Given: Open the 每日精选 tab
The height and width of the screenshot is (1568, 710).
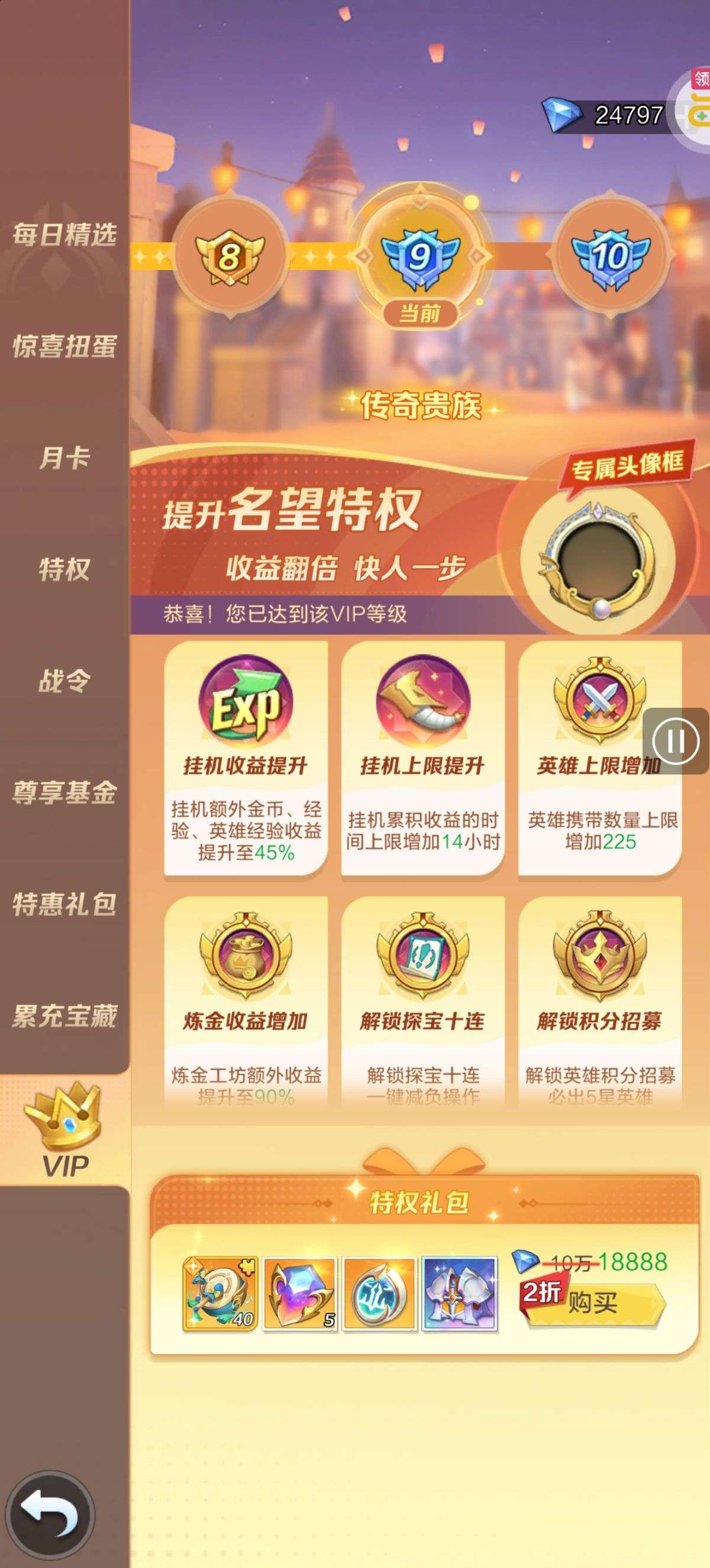Looking at the screenshot, I should coord(64,234).
